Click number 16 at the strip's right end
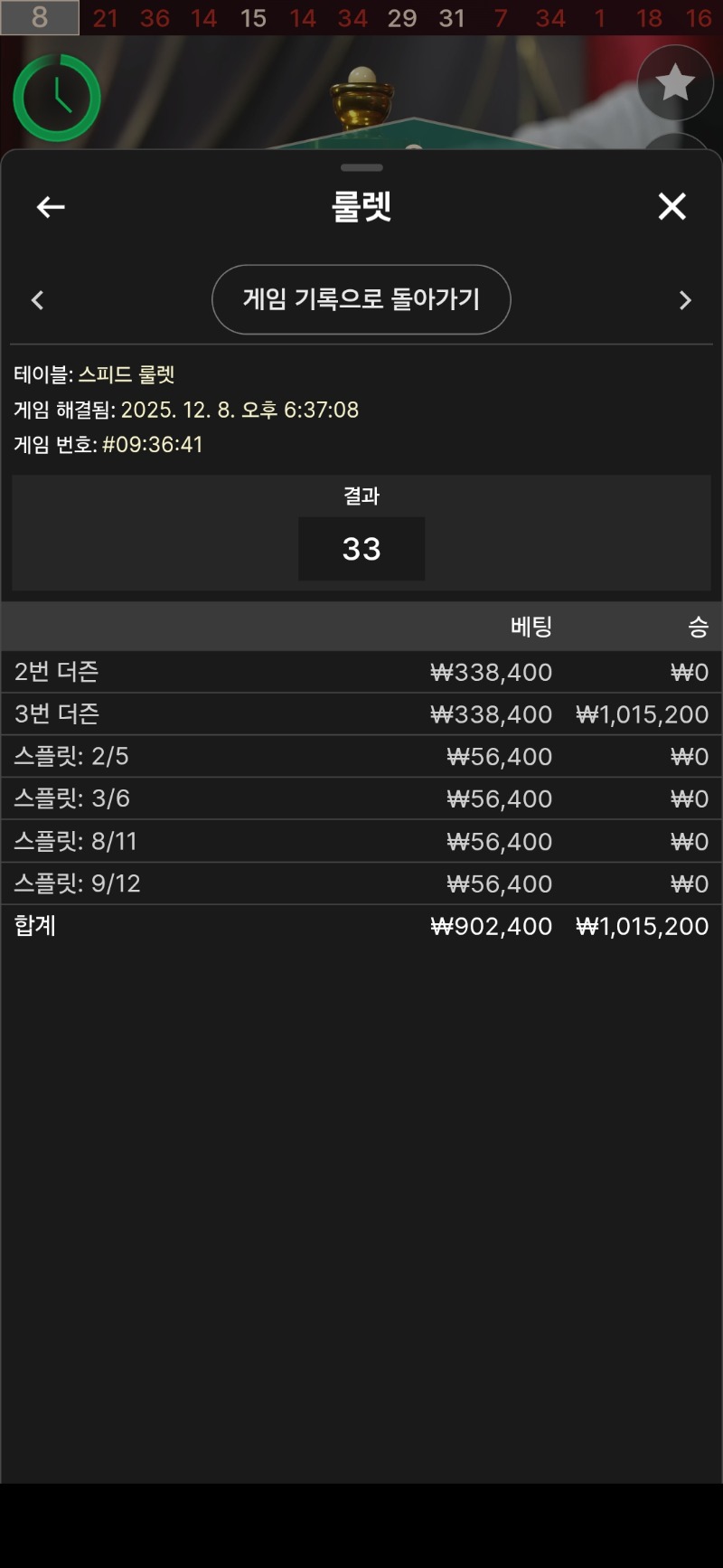The width and height of the screenshot is (723, 1568). tap(696, 18)
